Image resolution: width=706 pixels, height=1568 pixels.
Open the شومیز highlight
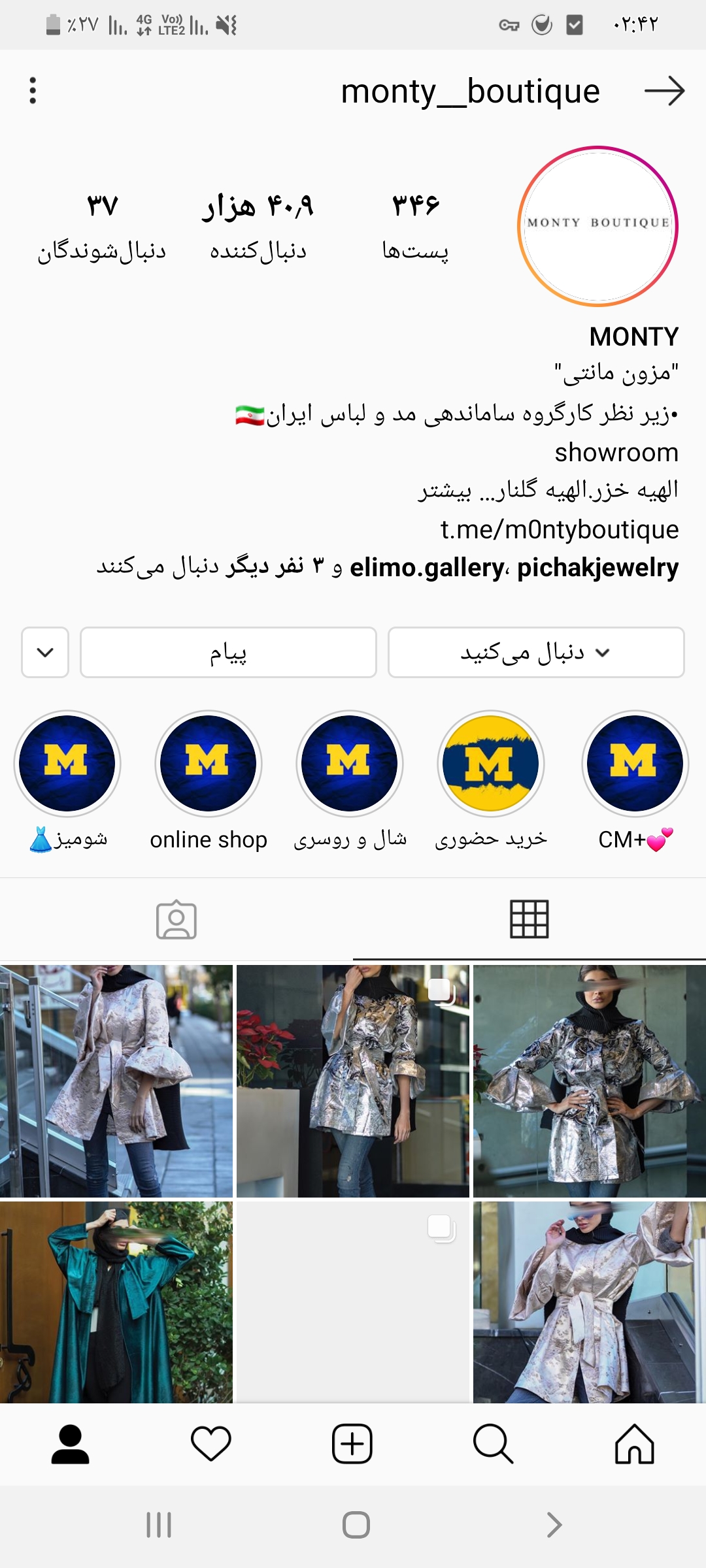pos(67,763)
